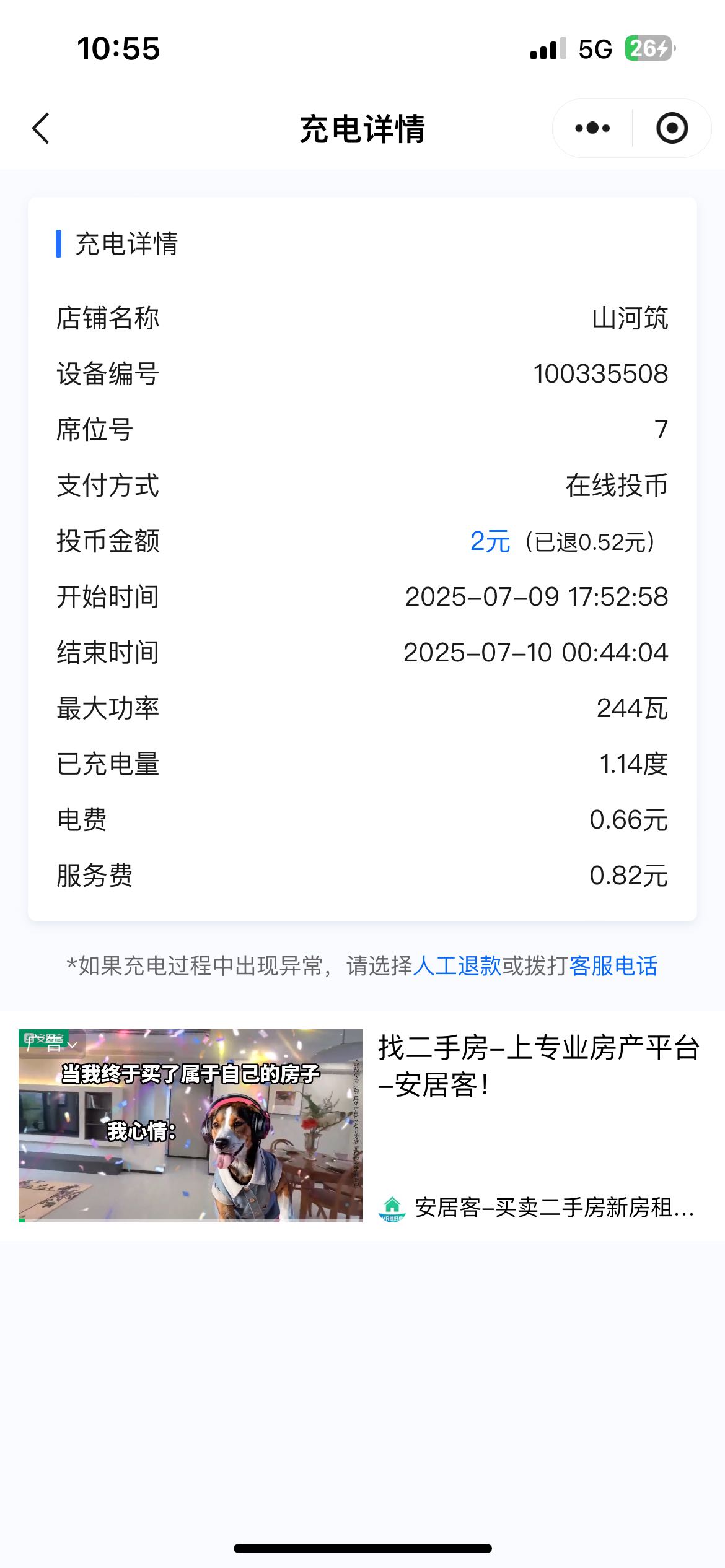Go back from the 充电详情 page

(41, 129)
